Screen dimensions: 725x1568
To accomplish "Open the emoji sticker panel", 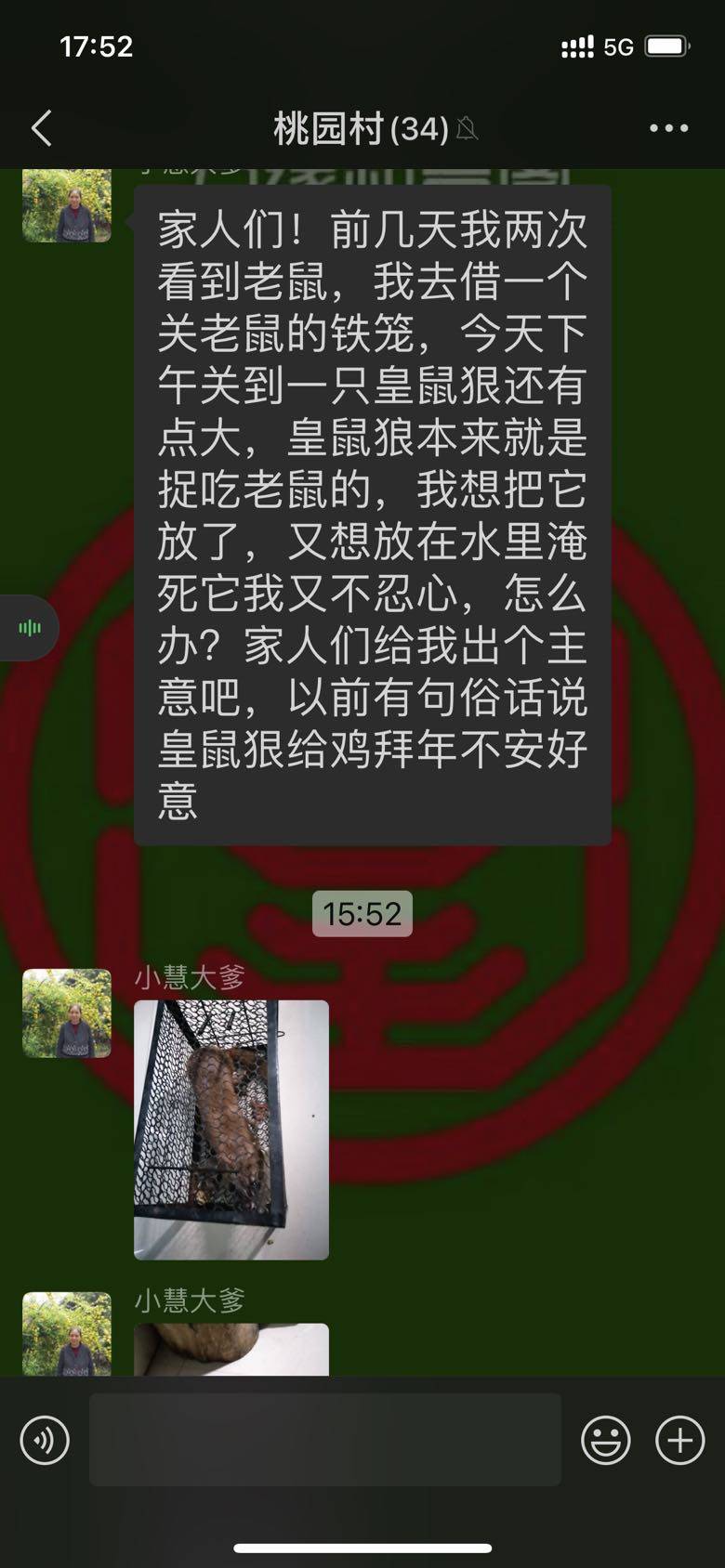I will [x=605, y=1441].
